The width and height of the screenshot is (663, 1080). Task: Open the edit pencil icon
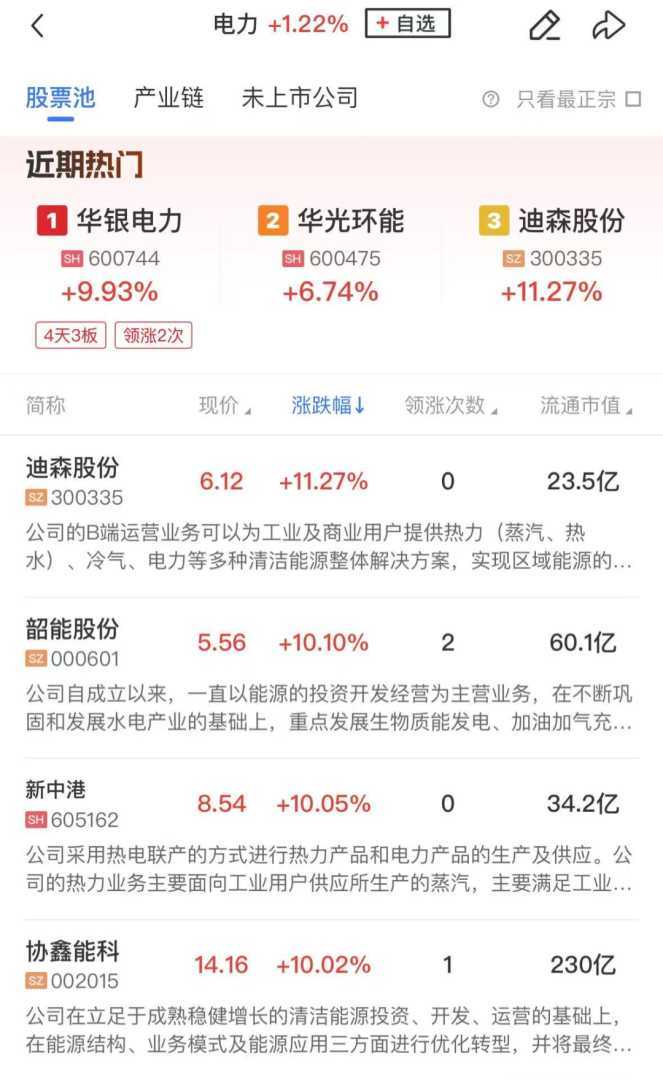point(544,26)
